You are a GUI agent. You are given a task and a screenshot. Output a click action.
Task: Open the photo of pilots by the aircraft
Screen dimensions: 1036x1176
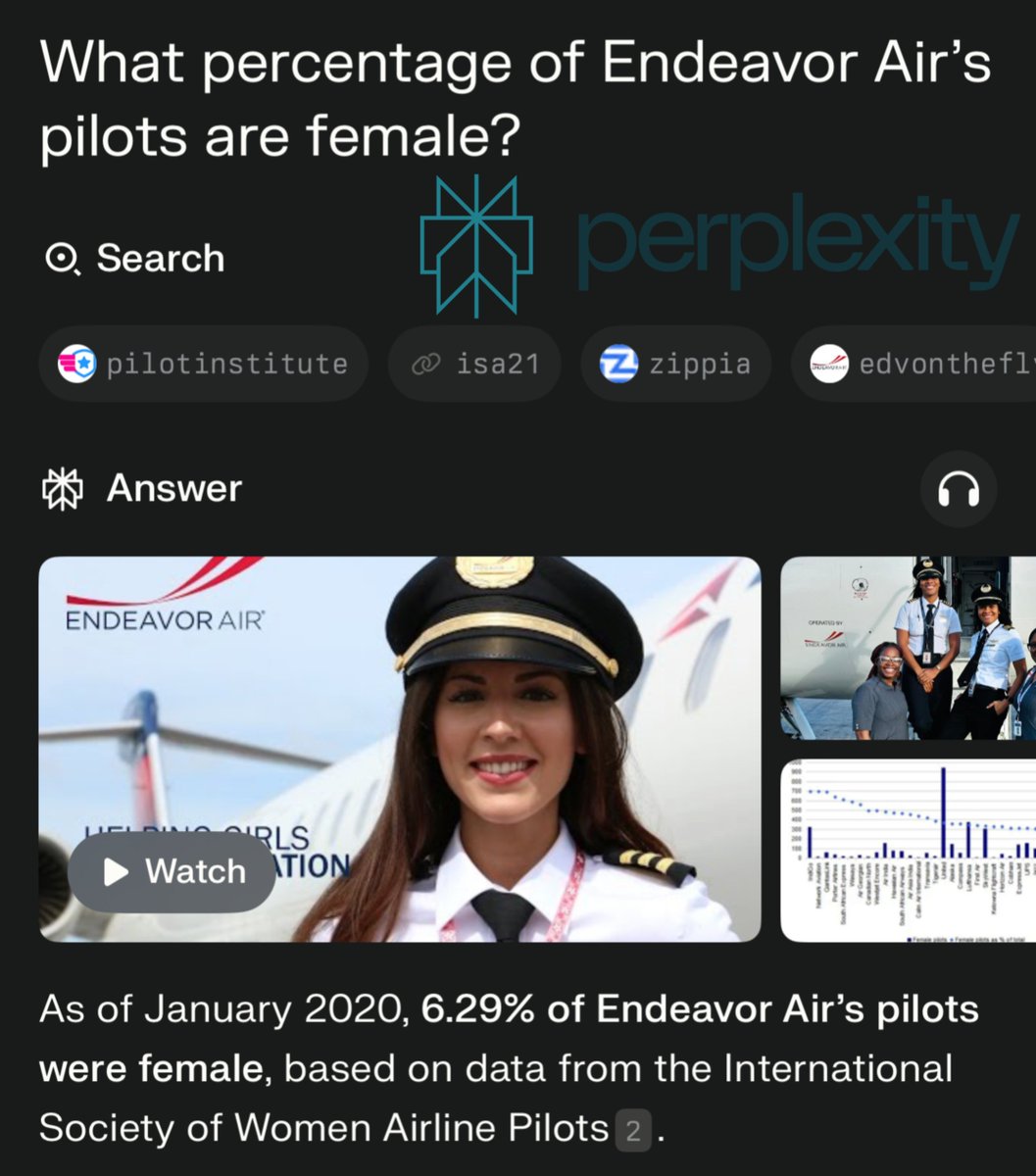[x=908, y=648]
